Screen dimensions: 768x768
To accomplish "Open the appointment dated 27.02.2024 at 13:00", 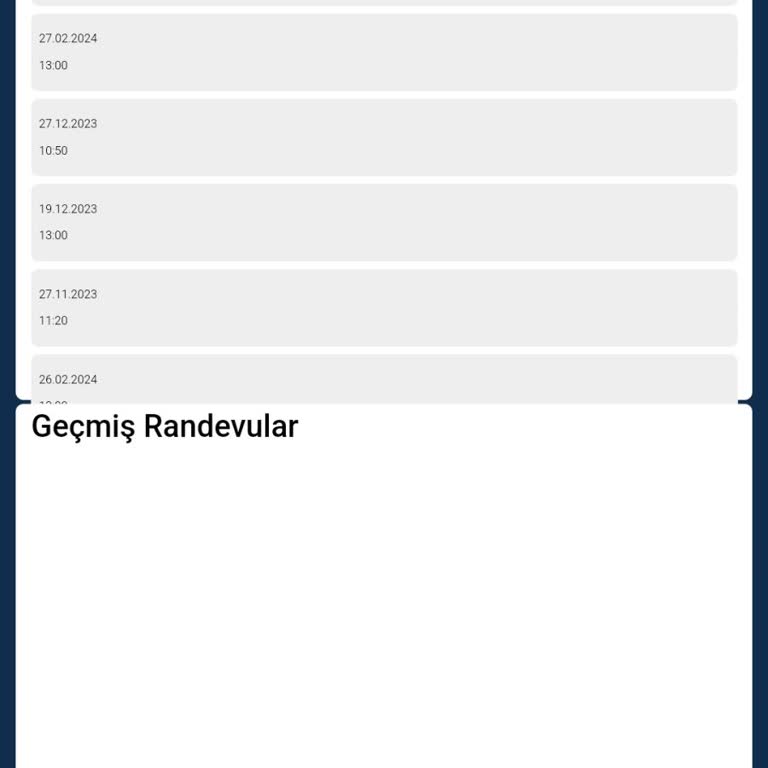I will 384,52.
